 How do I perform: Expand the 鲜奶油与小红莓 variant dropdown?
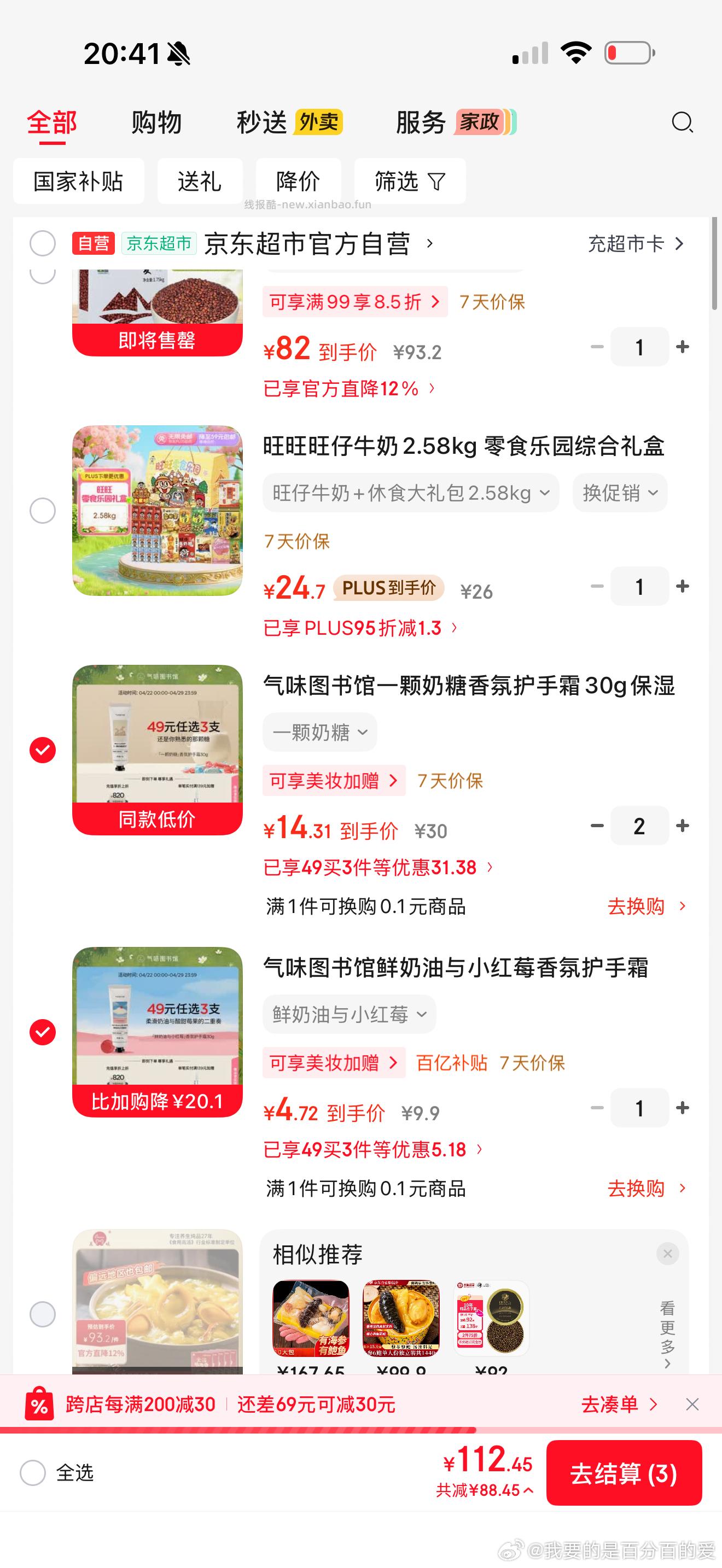(349, 1014)
